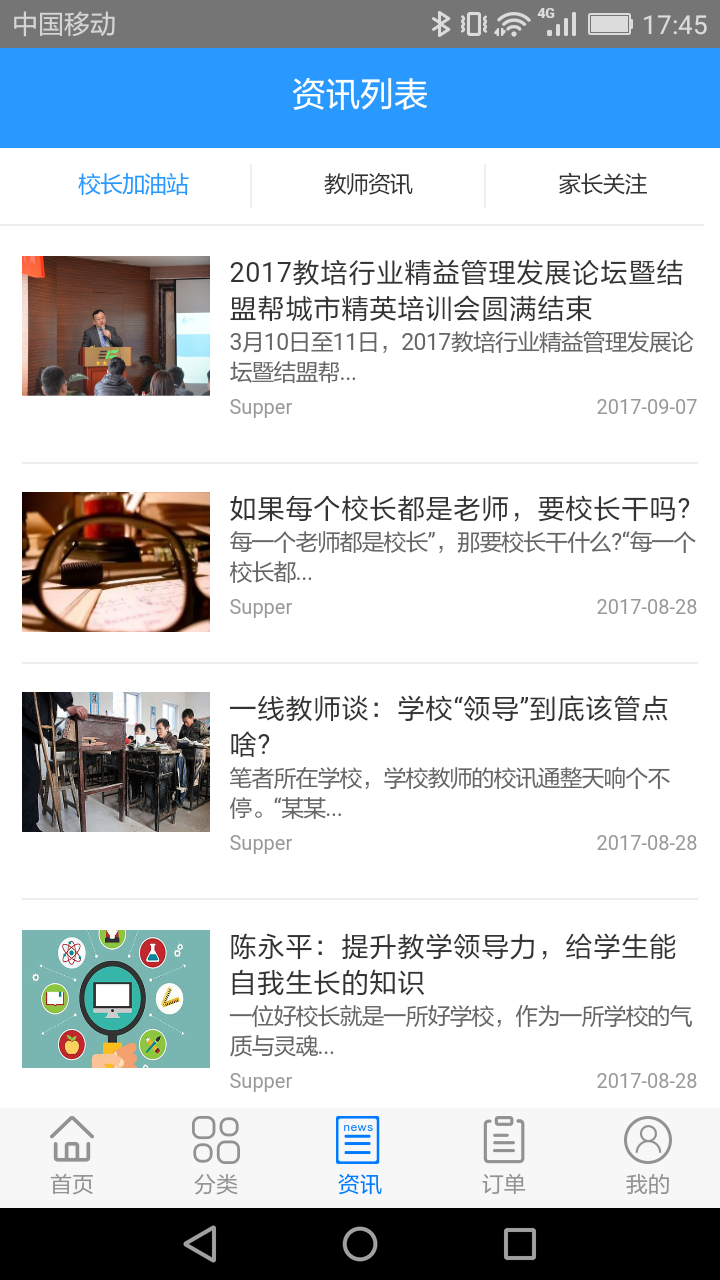Tap the lecture hall photo thumbnail
The width and height of the screenshot is (720, 1280).
click(x=115, y=325)
